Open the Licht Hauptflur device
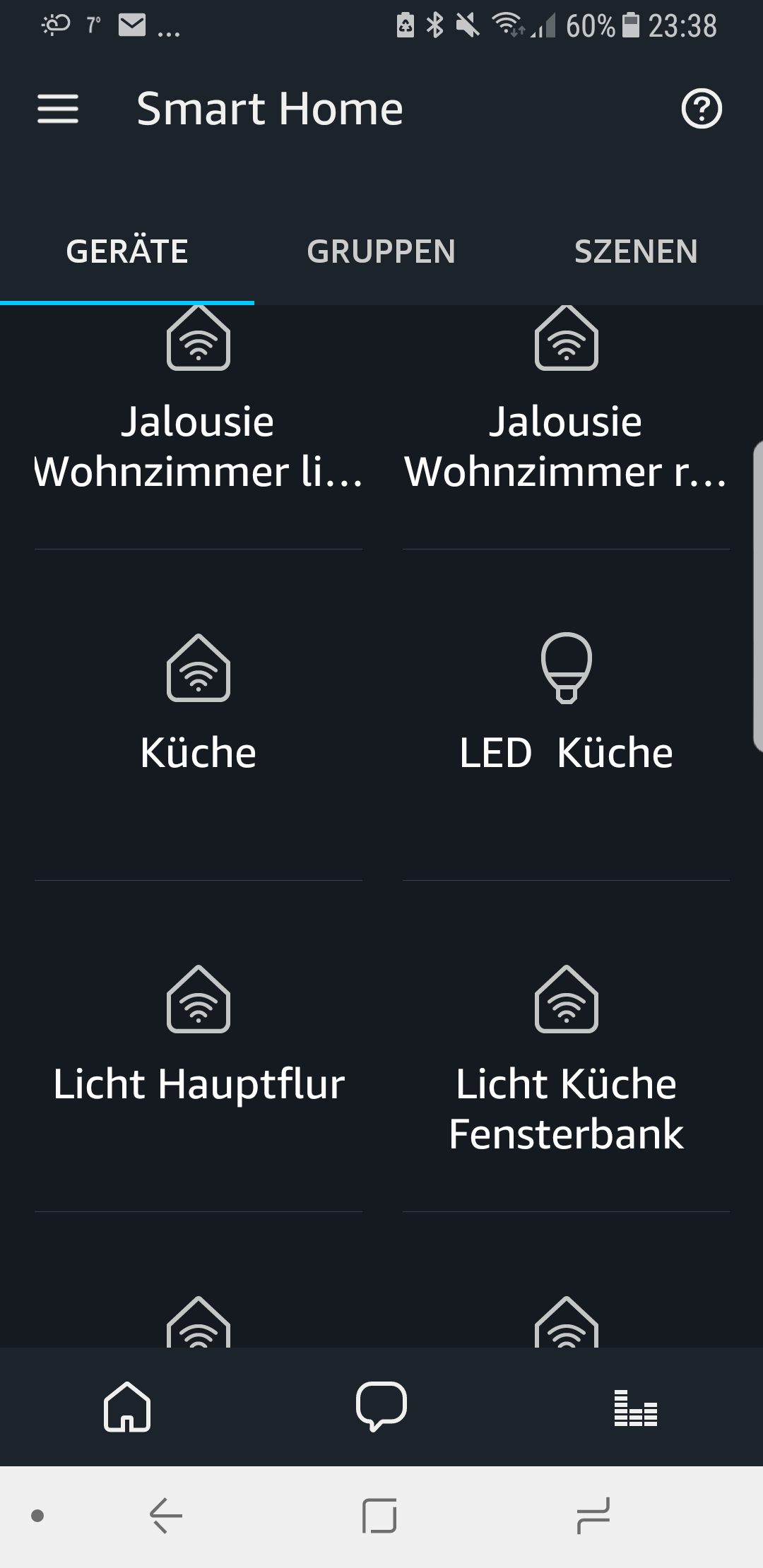This screenshot has width=763, height=1568. coord(199,1045)
